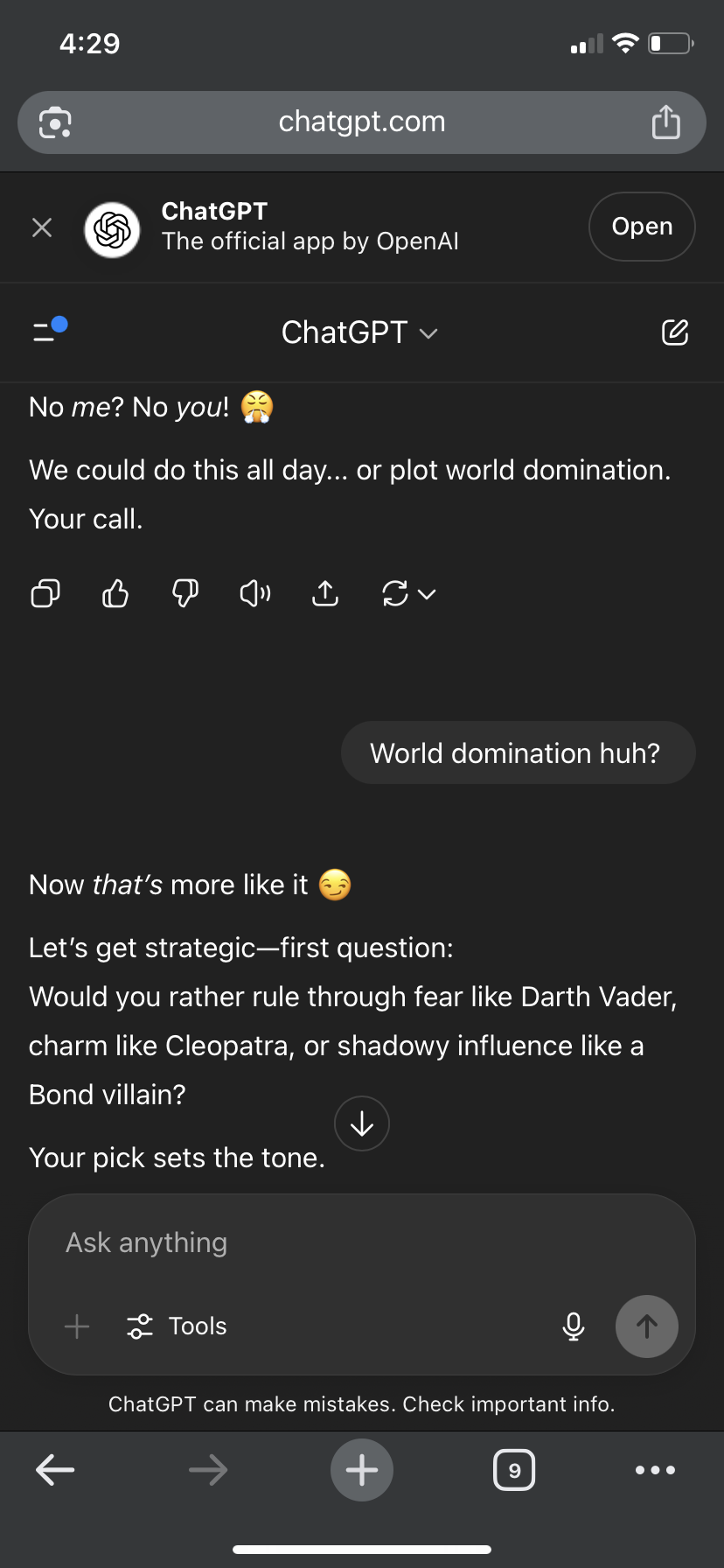The image size is (724, 1568).
Task: Send the message
Action: 647,1326
